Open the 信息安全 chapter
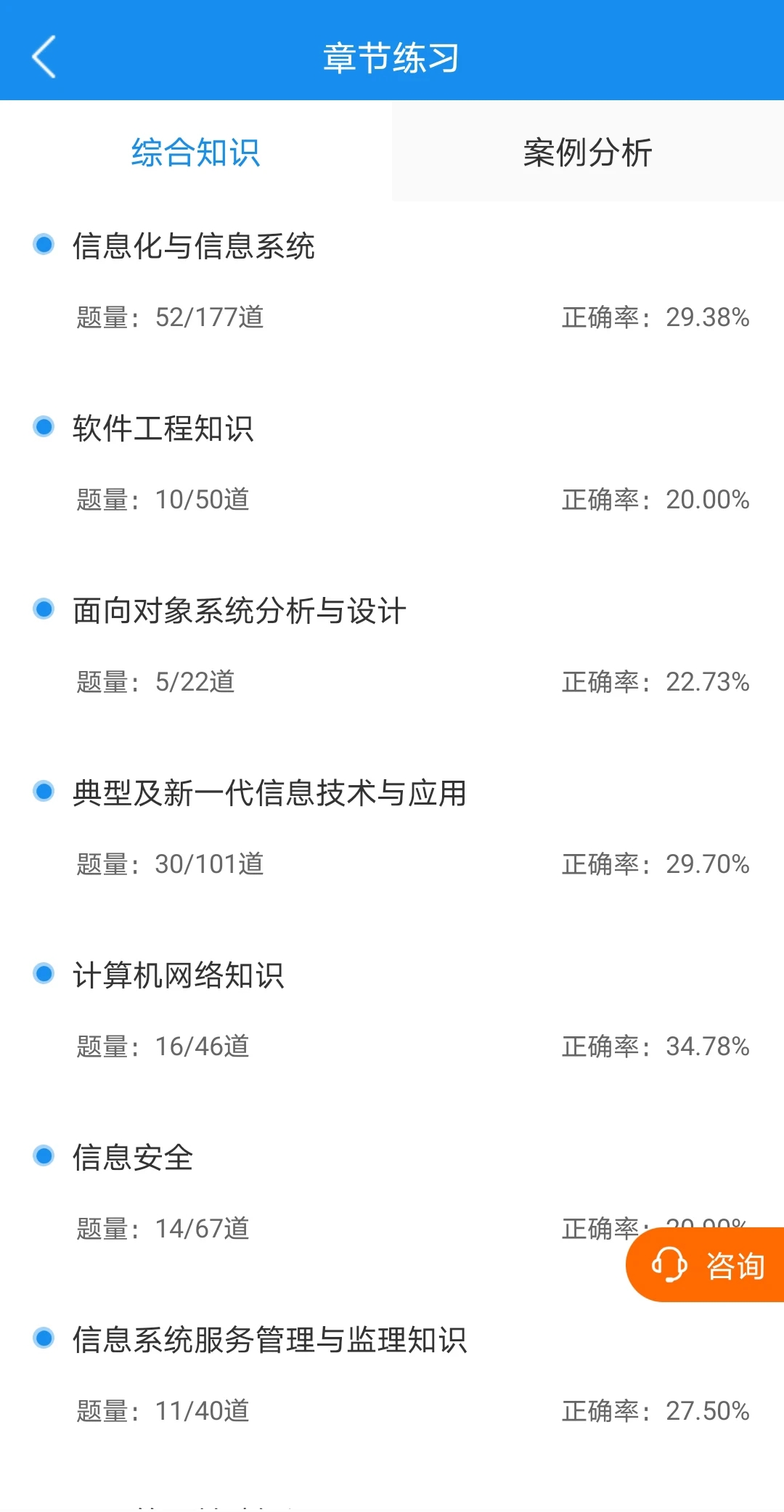This screenshot has height=1512, width=784. click(133, 1158)
